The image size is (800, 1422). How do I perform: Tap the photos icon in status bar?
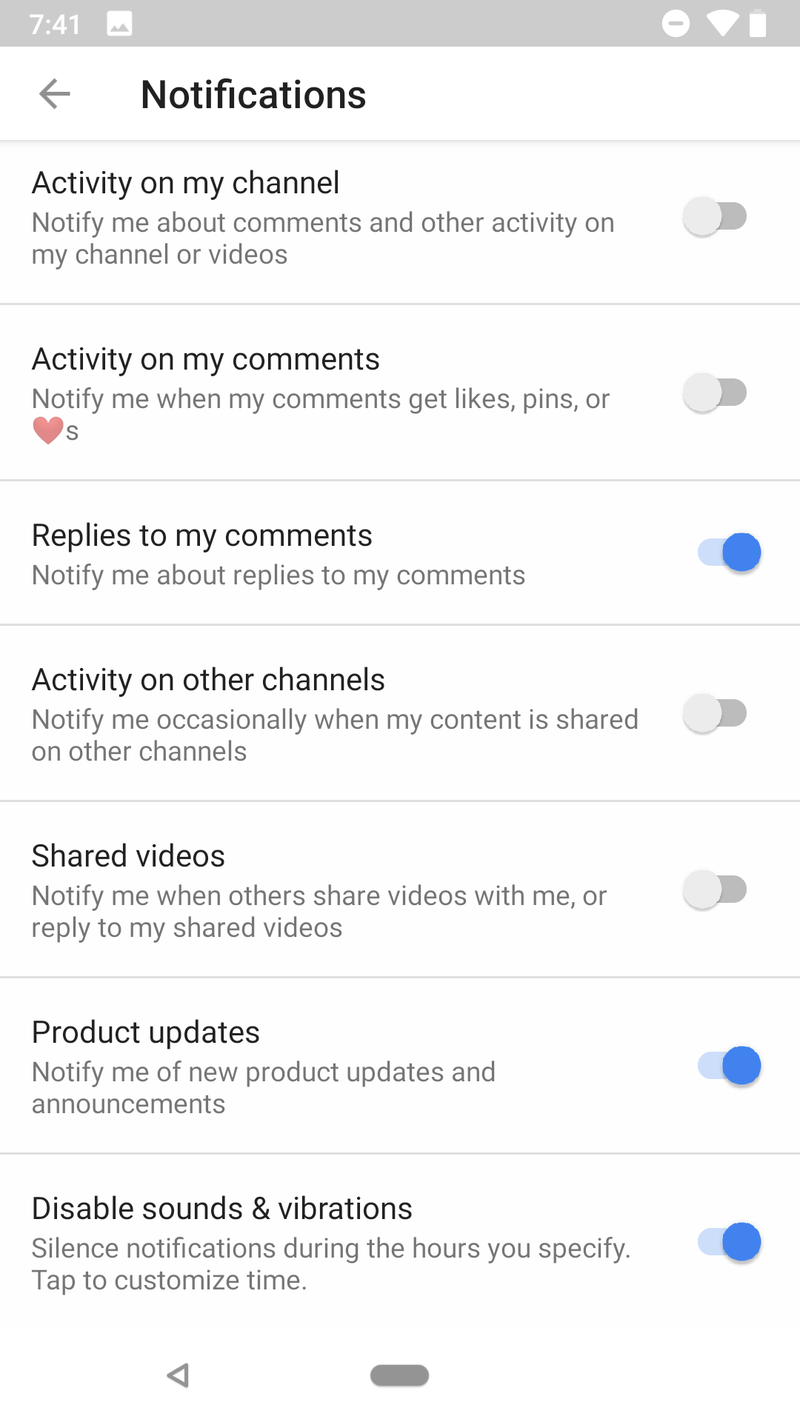click(120, 23)
